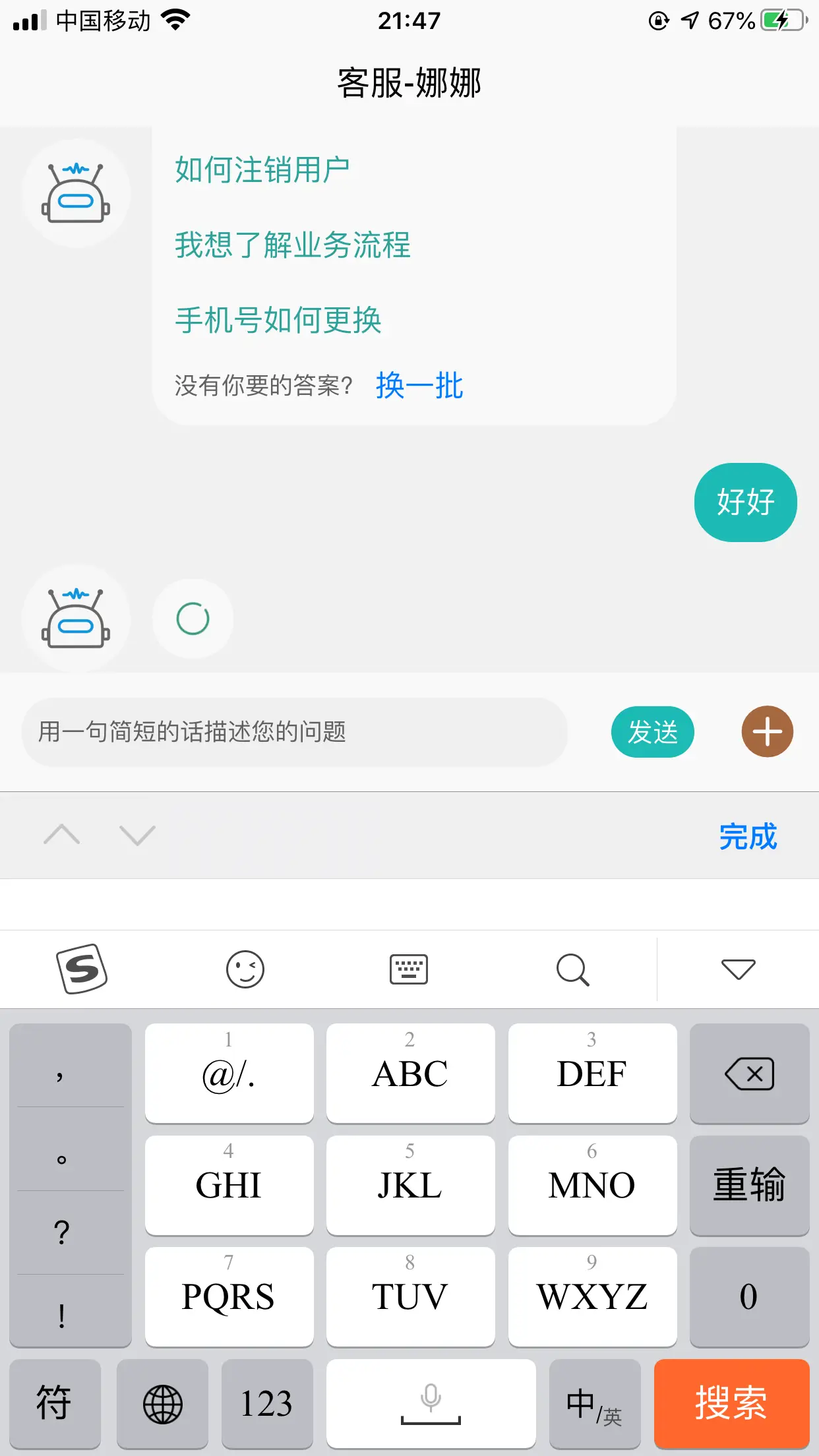
Task: Switch to the 123 number keyboard
Action: pyautogui.click(x=266, y=1403)
